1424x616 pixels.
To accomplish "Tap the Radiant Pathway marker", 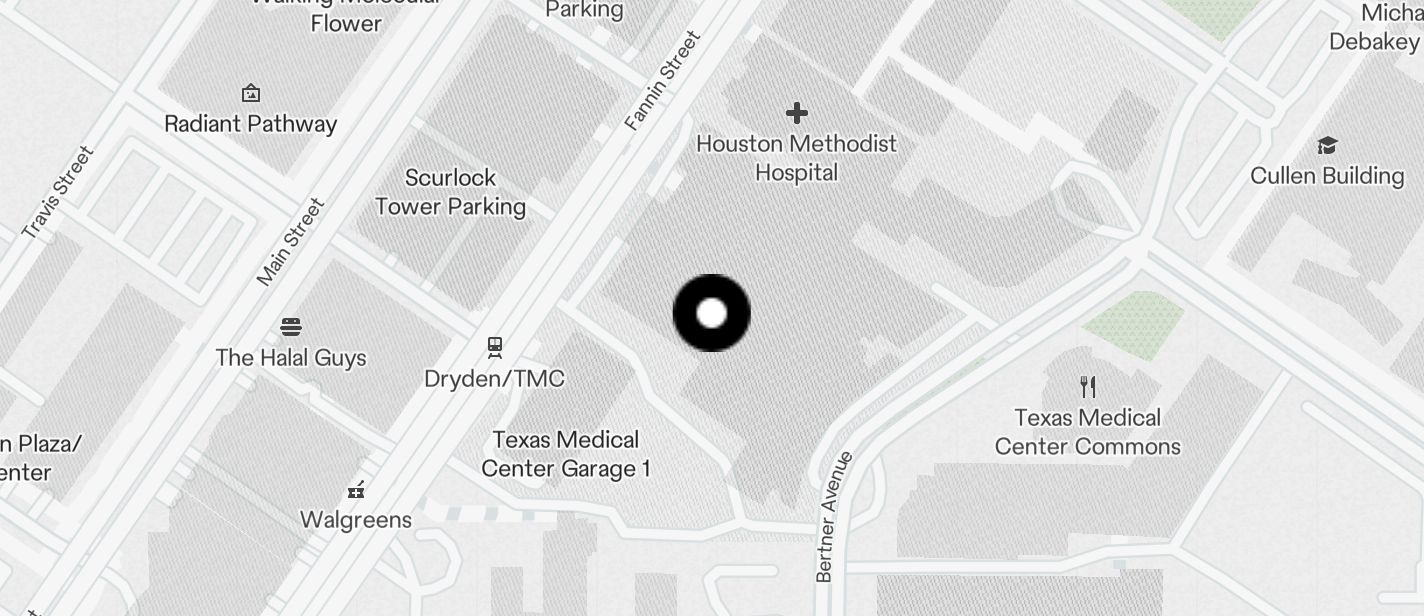I will point(251,94).
